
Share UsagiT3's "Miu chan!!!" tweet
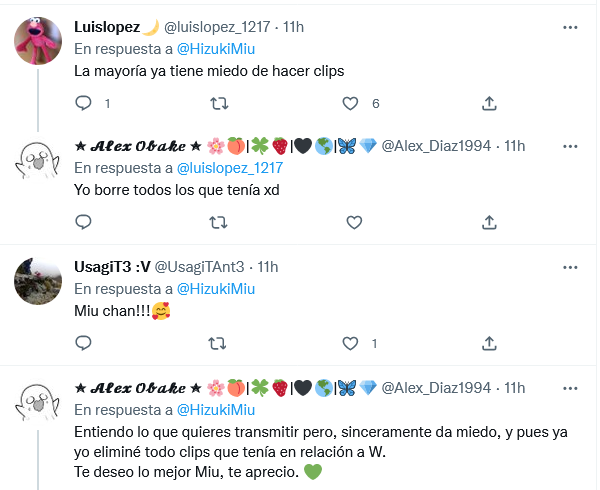(489, 344)
